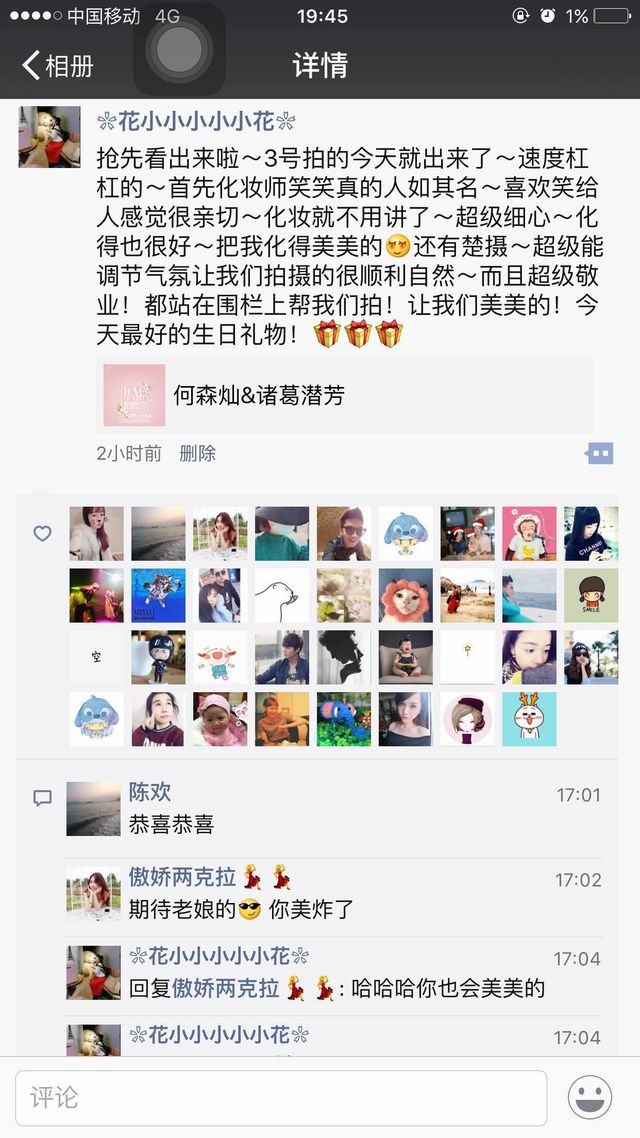Open the SMILE cartoon girl avatar in likes

click(x=591, y=595)
